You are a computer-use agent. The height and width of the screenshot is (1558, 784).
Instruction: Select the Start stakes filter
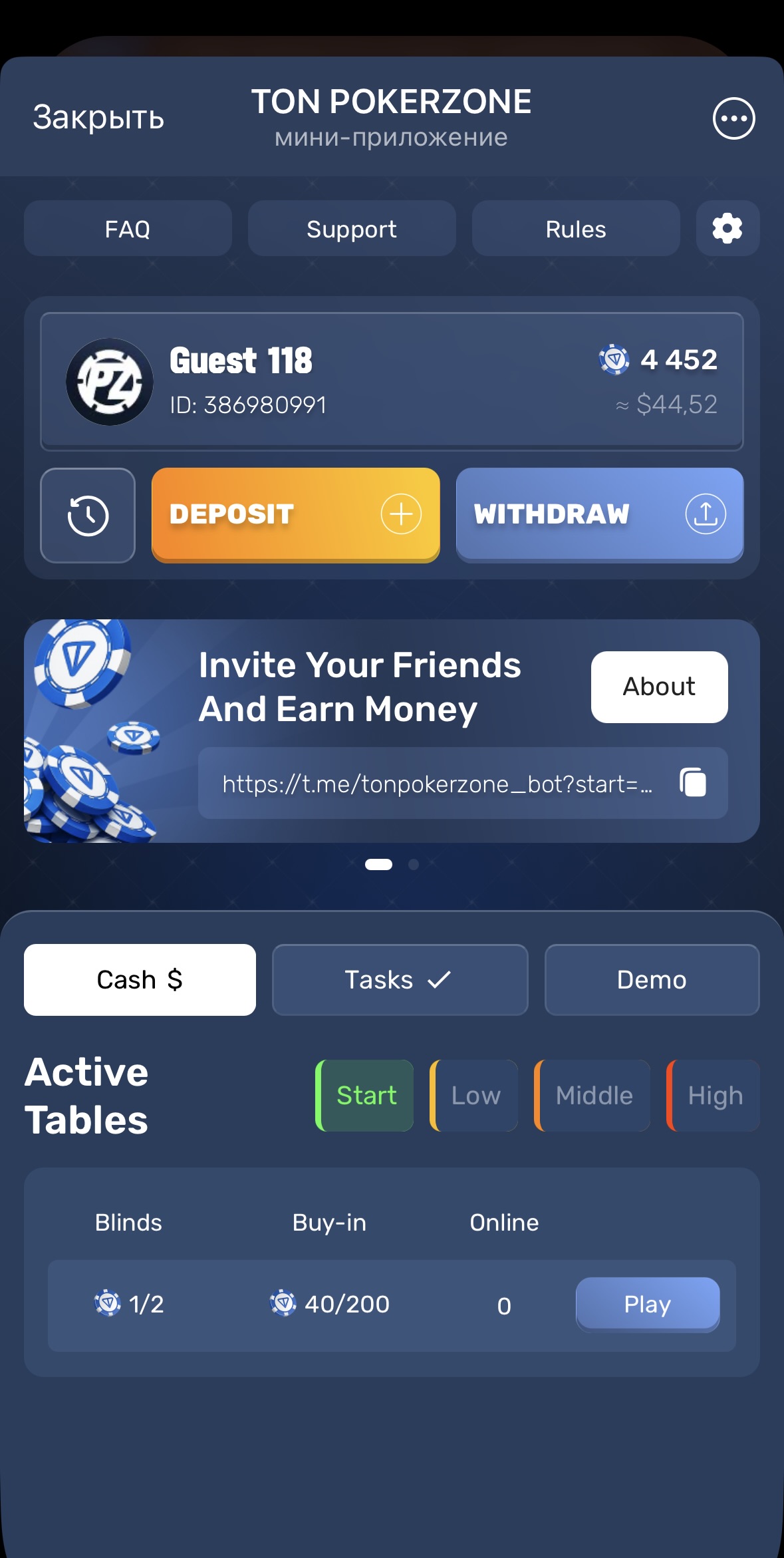(365, 1095)
